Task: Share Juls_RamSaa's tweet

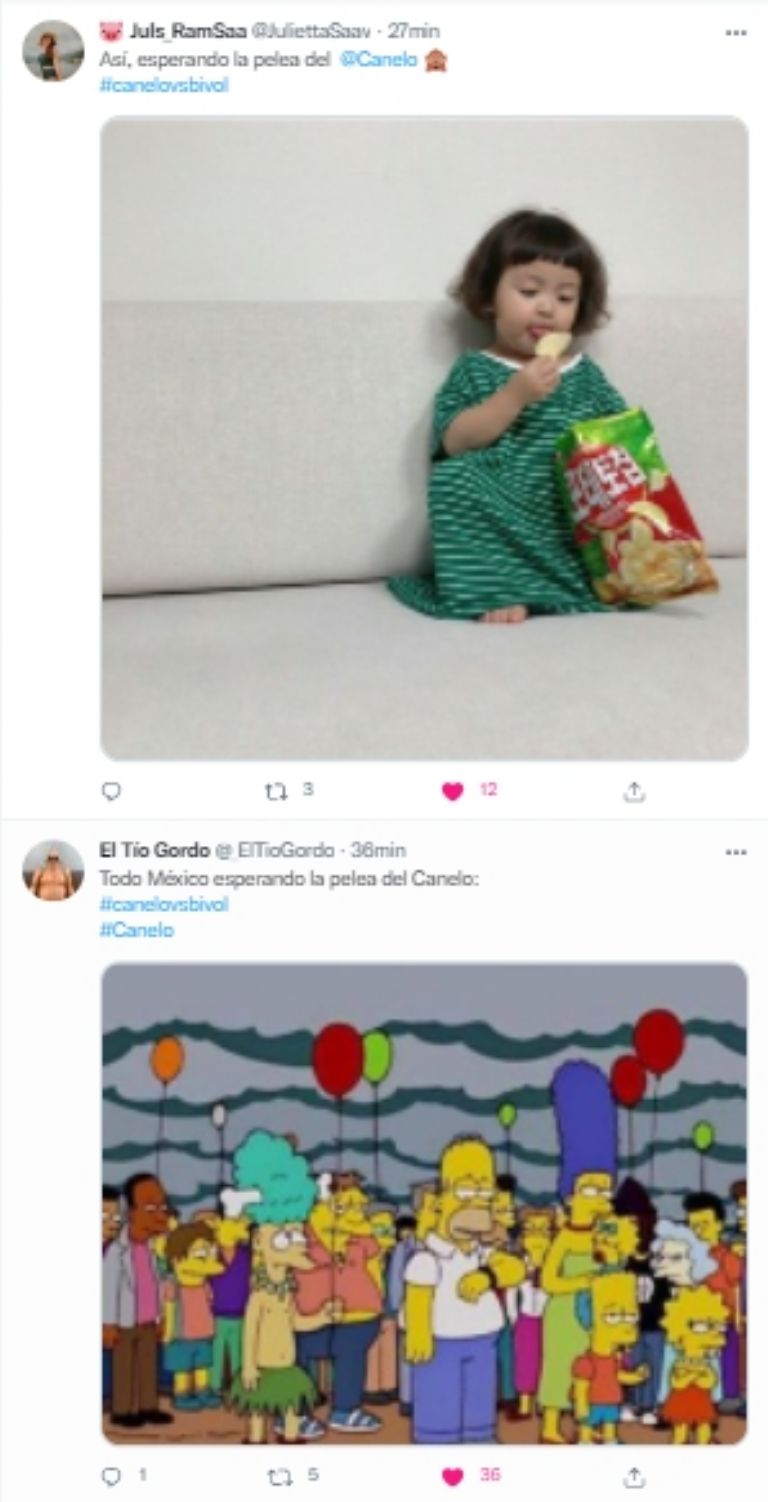Action: (x=633, y=791)
